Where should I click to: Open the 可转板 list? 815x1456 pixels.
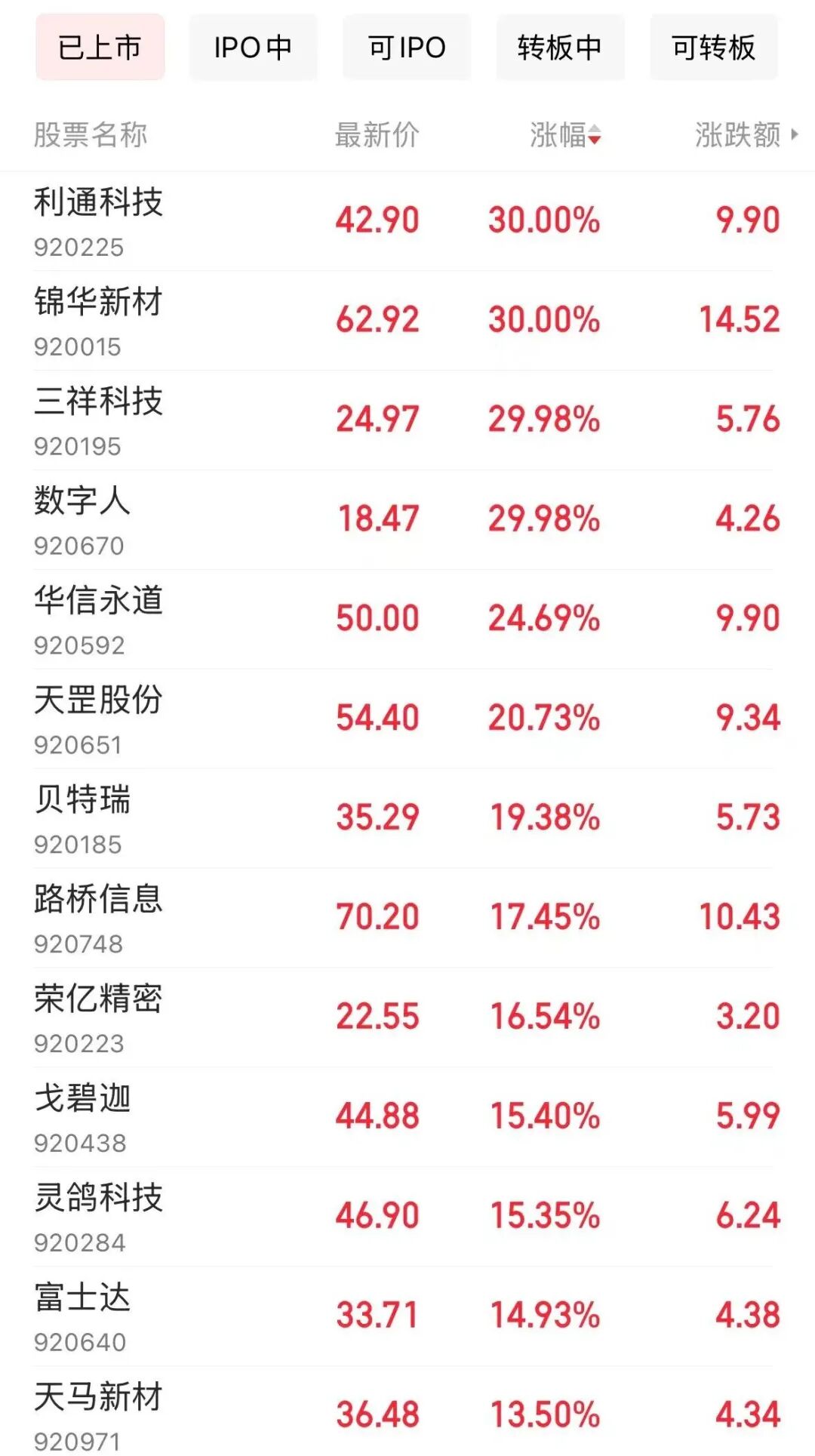pos(712,47)
